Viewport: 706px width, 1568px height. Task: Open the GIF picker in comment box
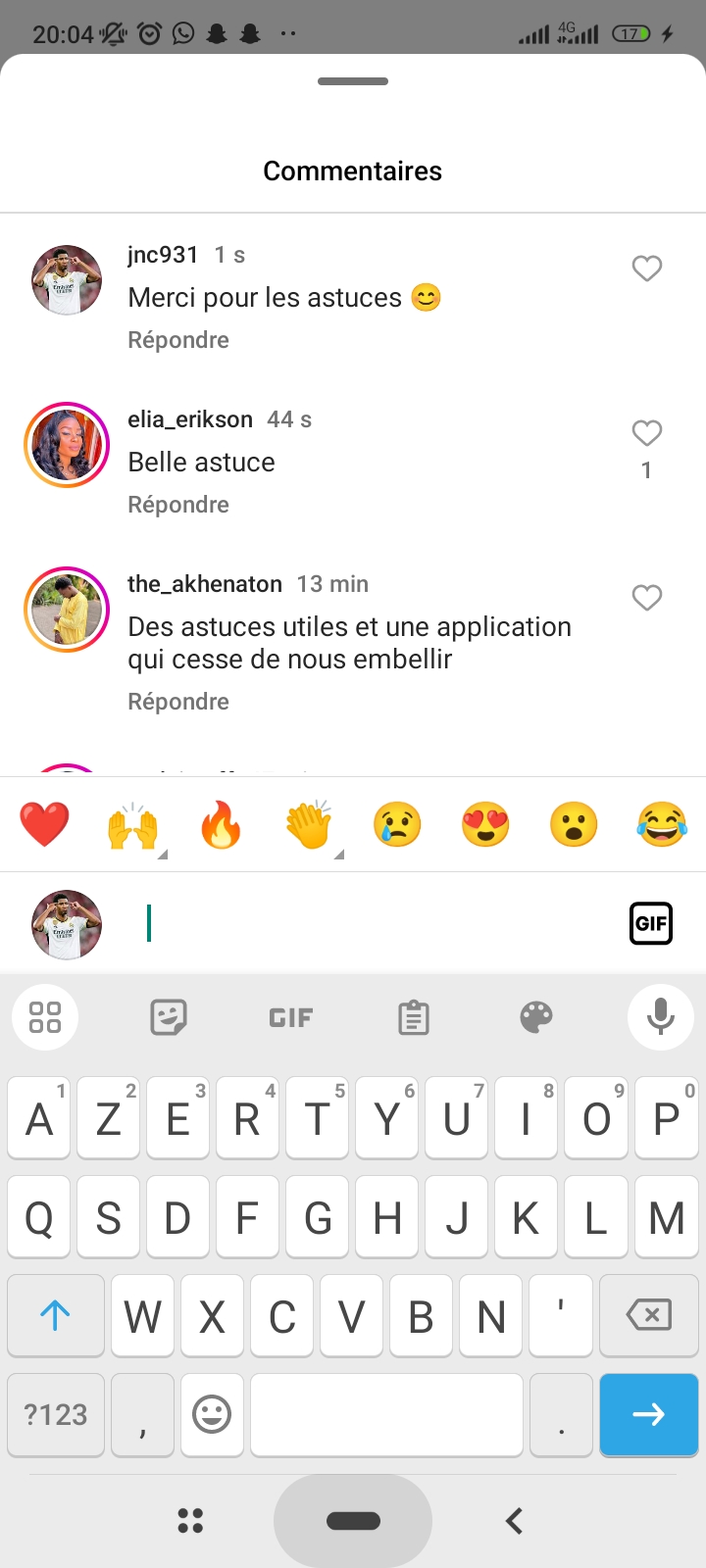(651, 923)
